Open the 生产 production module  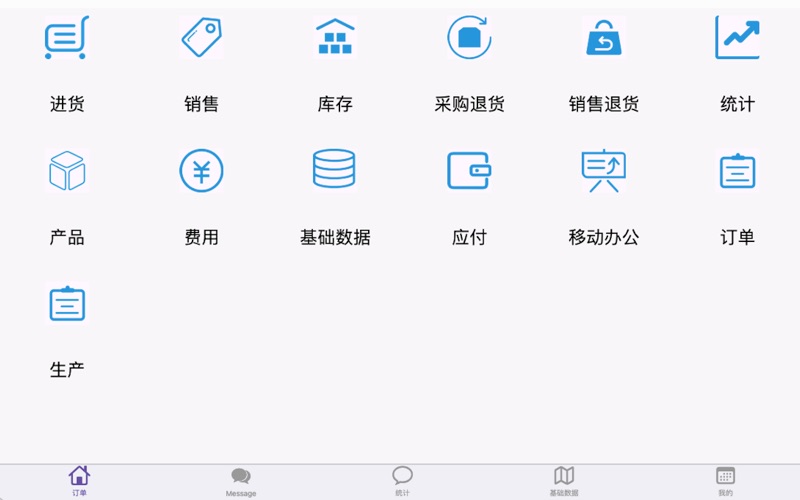[x=67, y=305]
